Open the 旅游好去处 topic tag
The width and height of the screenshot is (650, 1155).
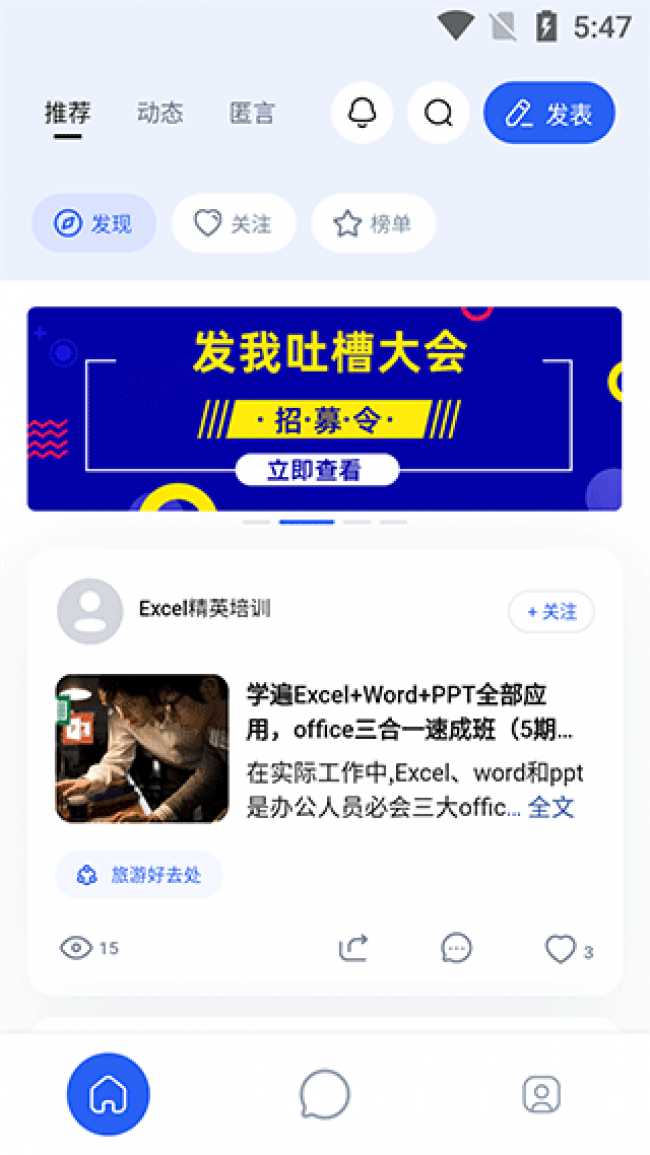tap(139, 875)
